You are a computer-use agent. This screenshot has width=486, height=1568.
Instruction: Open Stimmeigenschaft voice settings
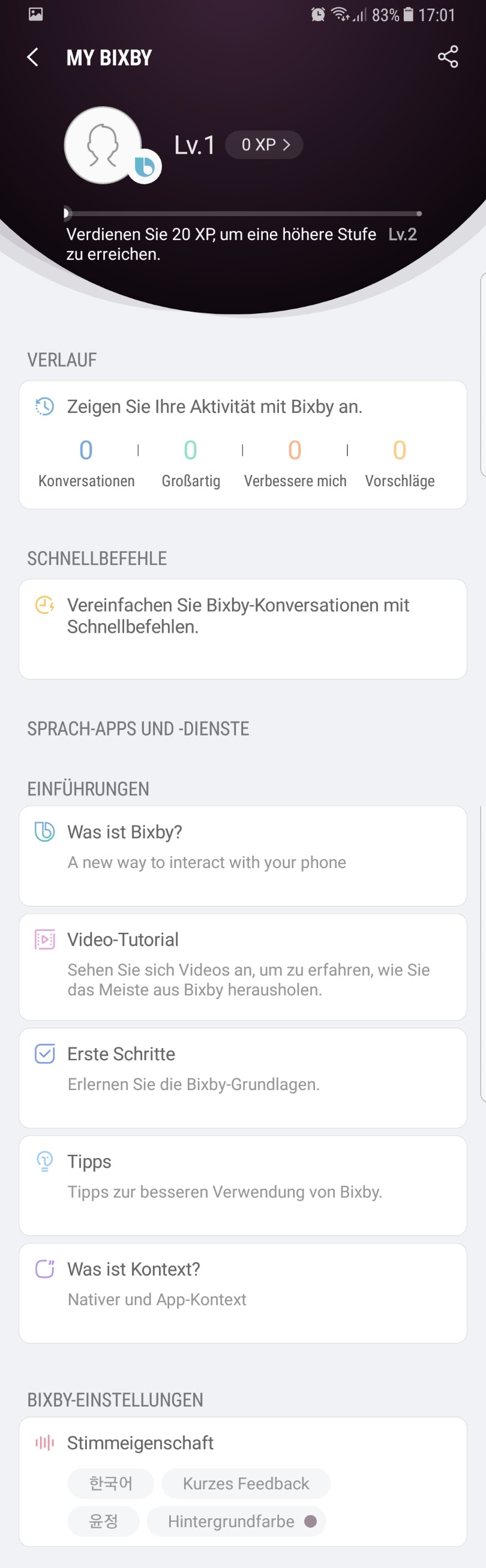[140, 1443]
